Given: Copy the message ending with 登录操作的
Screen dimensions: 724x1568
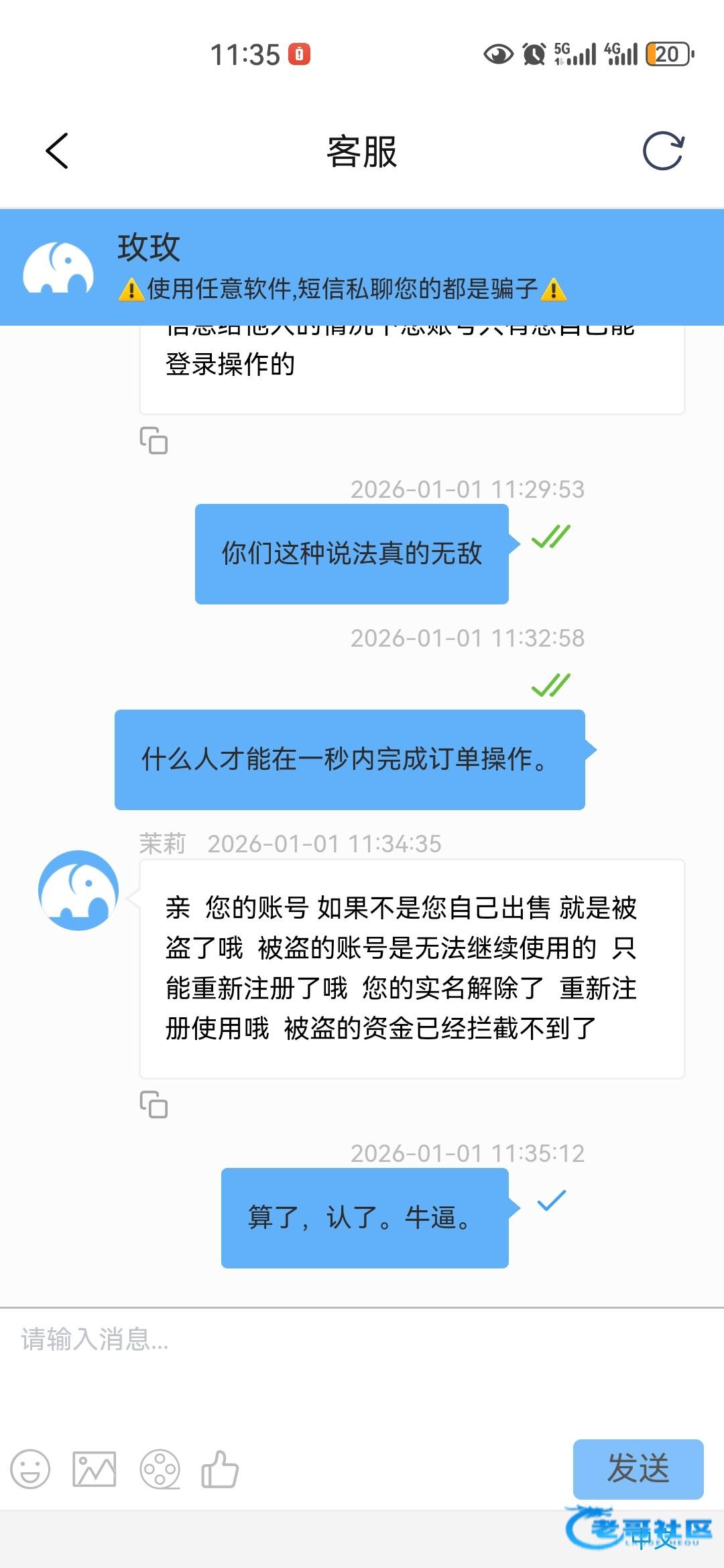Looking at the screenshot, I should [x=154, y=440].
